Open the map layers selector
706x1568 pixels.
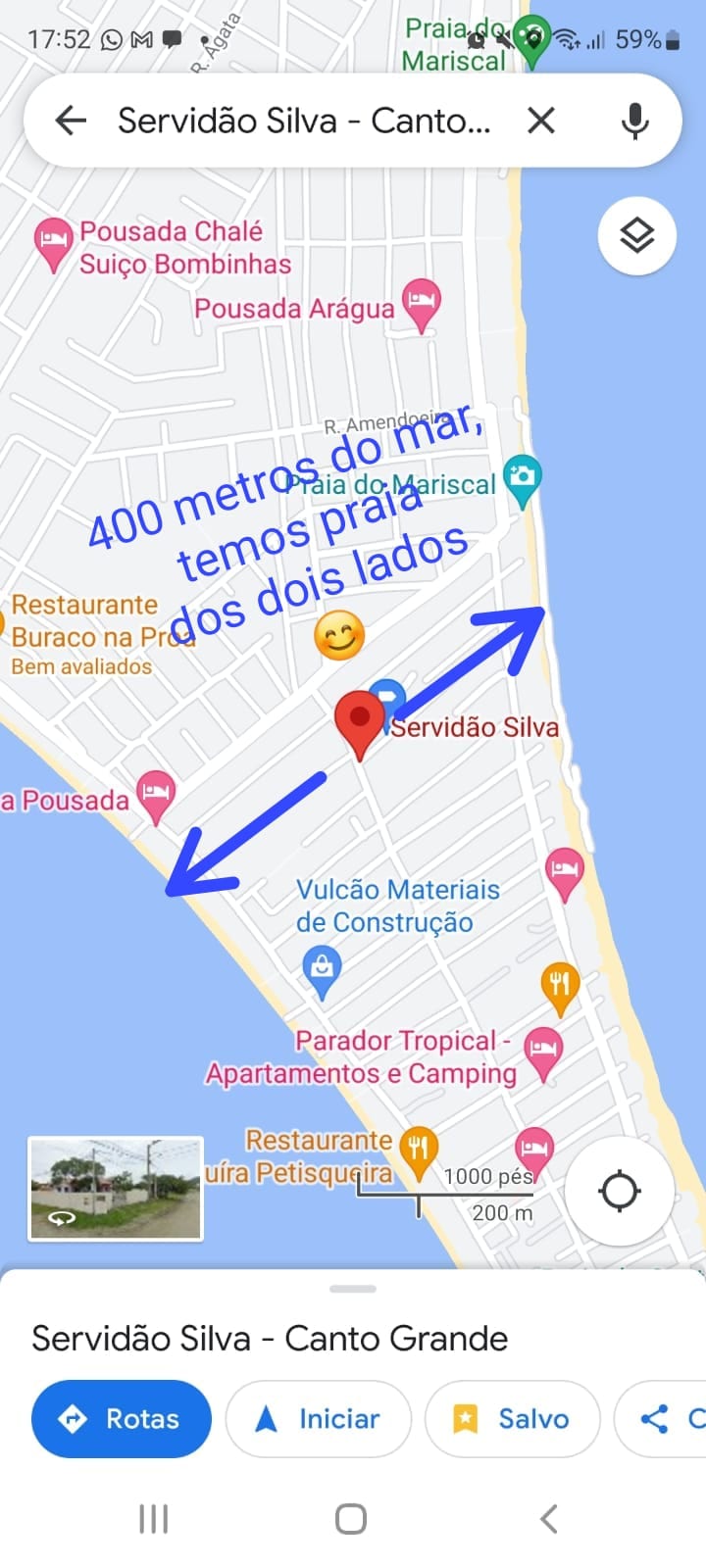[637, 236]
